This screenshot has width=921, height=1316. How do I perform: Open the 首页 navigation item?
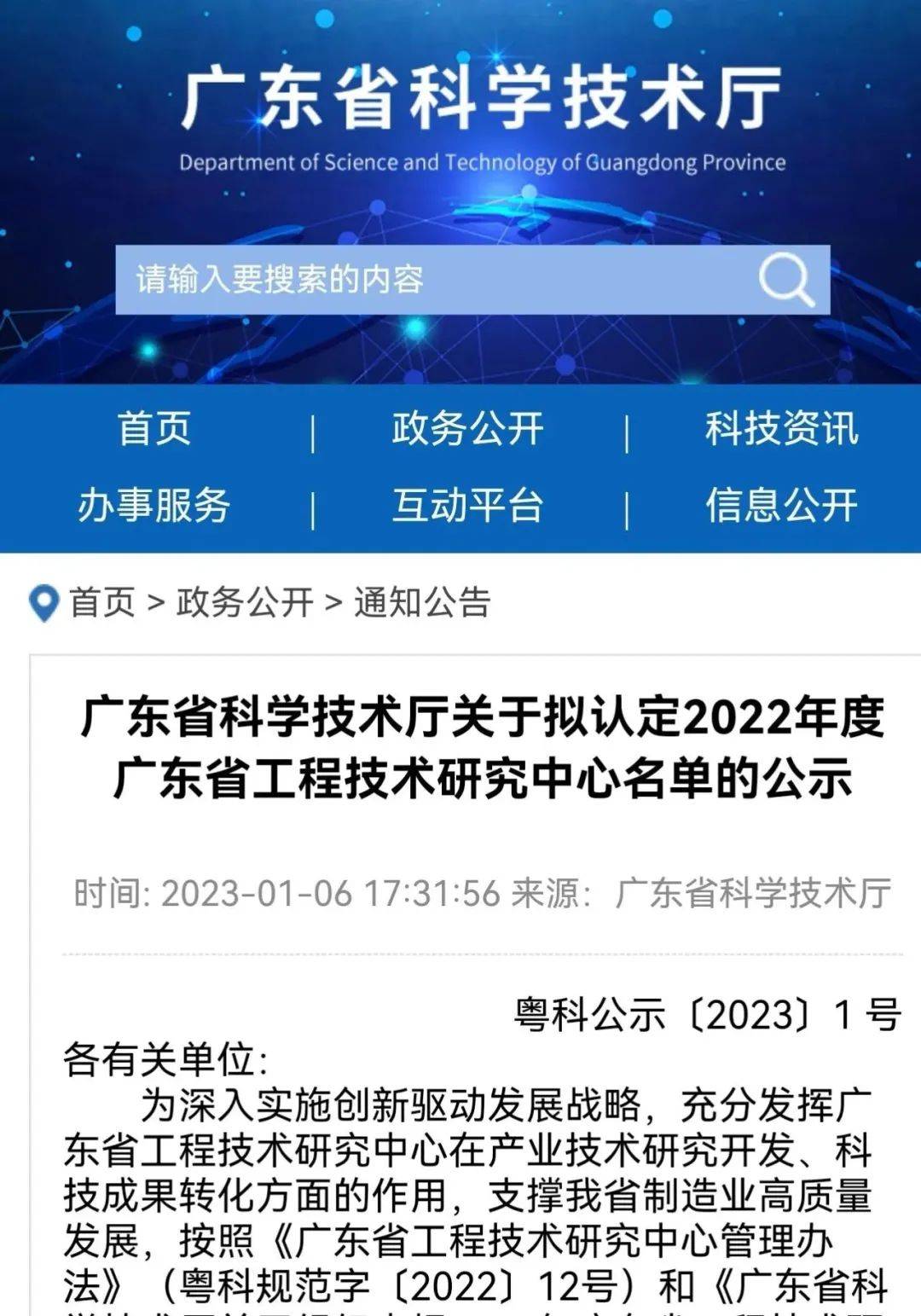tap(154, 428)
